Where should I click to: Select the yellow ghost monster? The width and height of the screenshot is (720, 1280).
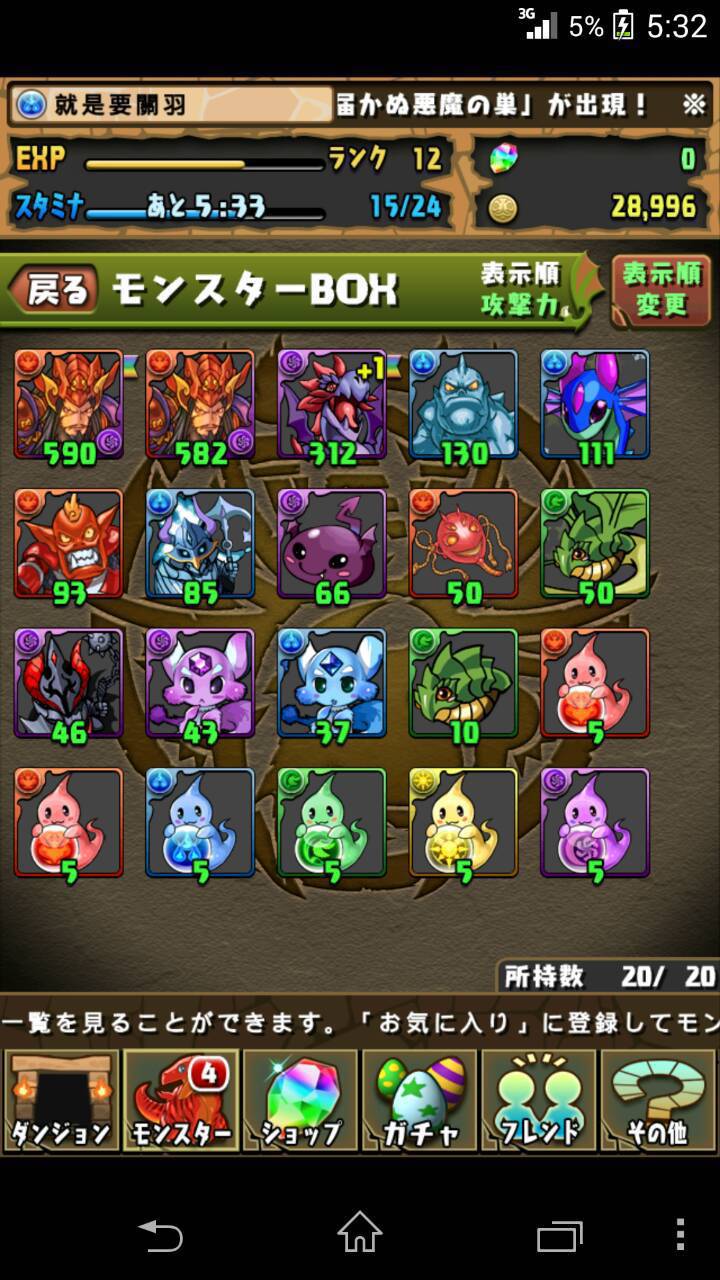[x=464, y=822]
